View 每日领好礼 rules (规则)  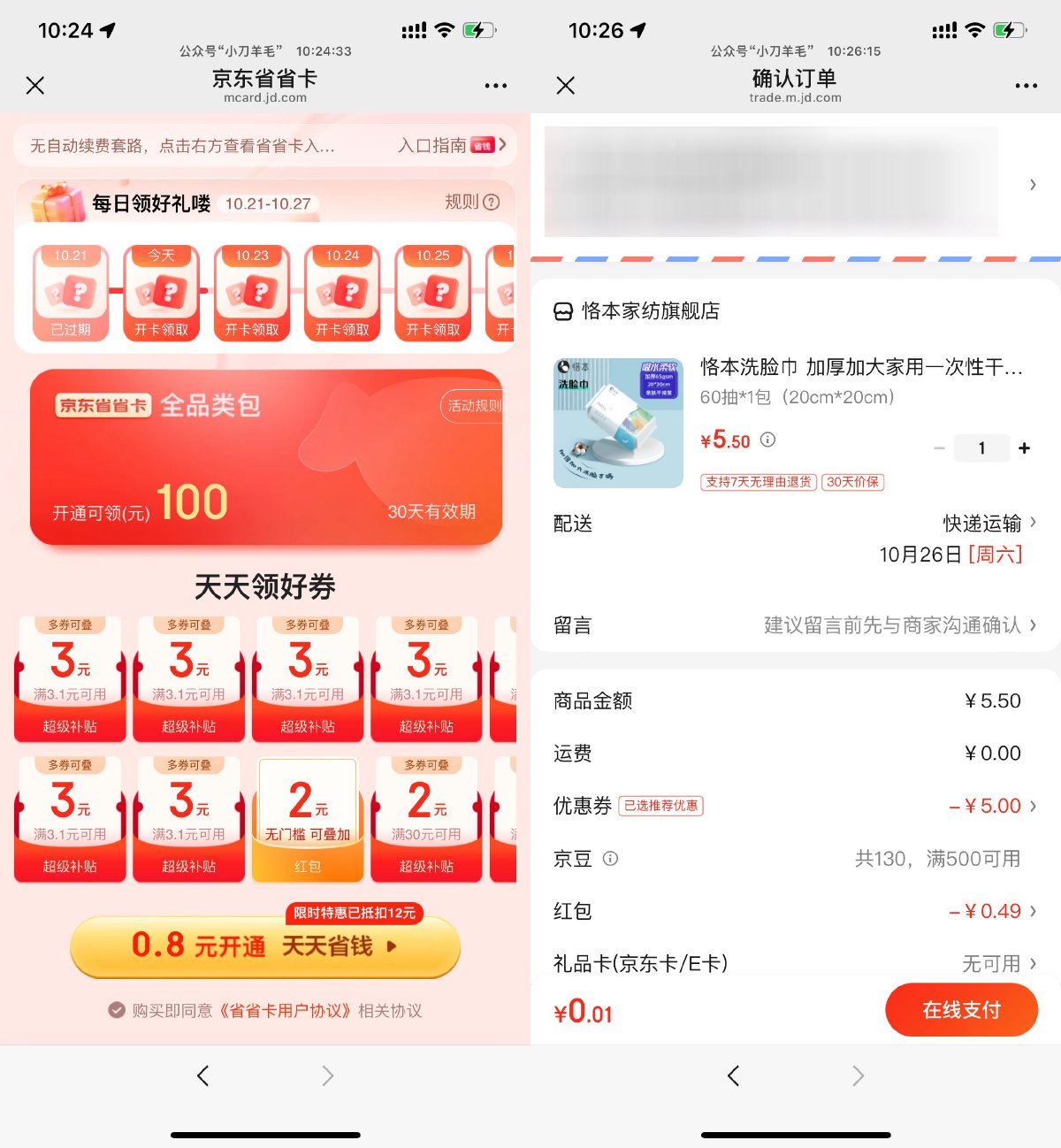pyautogui.click(x=472, y=203)
